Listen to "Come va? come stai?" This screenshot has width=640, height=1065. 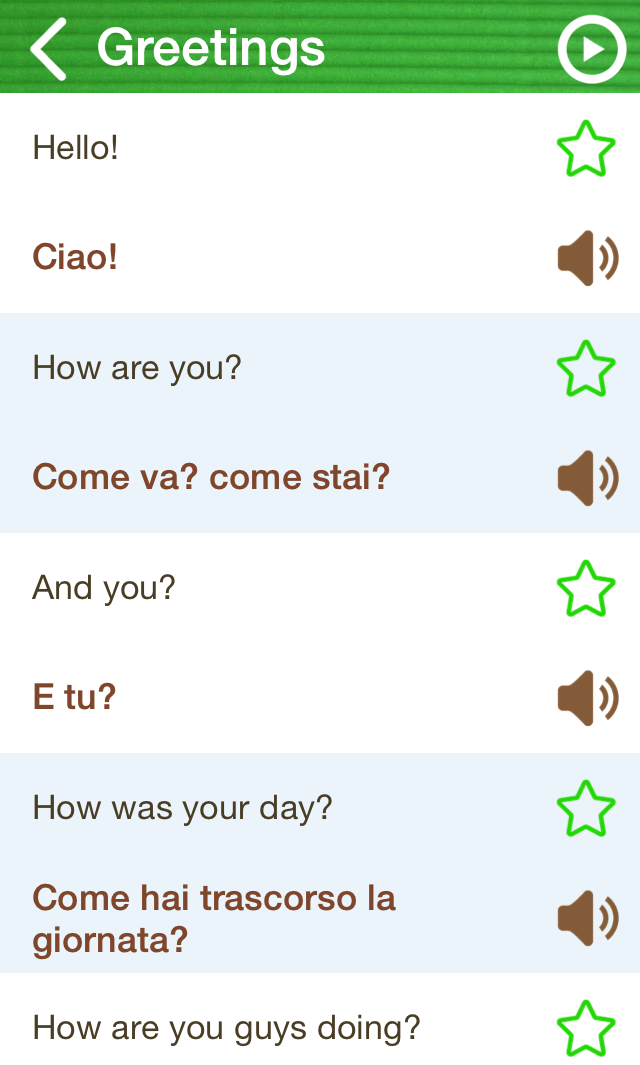coord(588,477)
